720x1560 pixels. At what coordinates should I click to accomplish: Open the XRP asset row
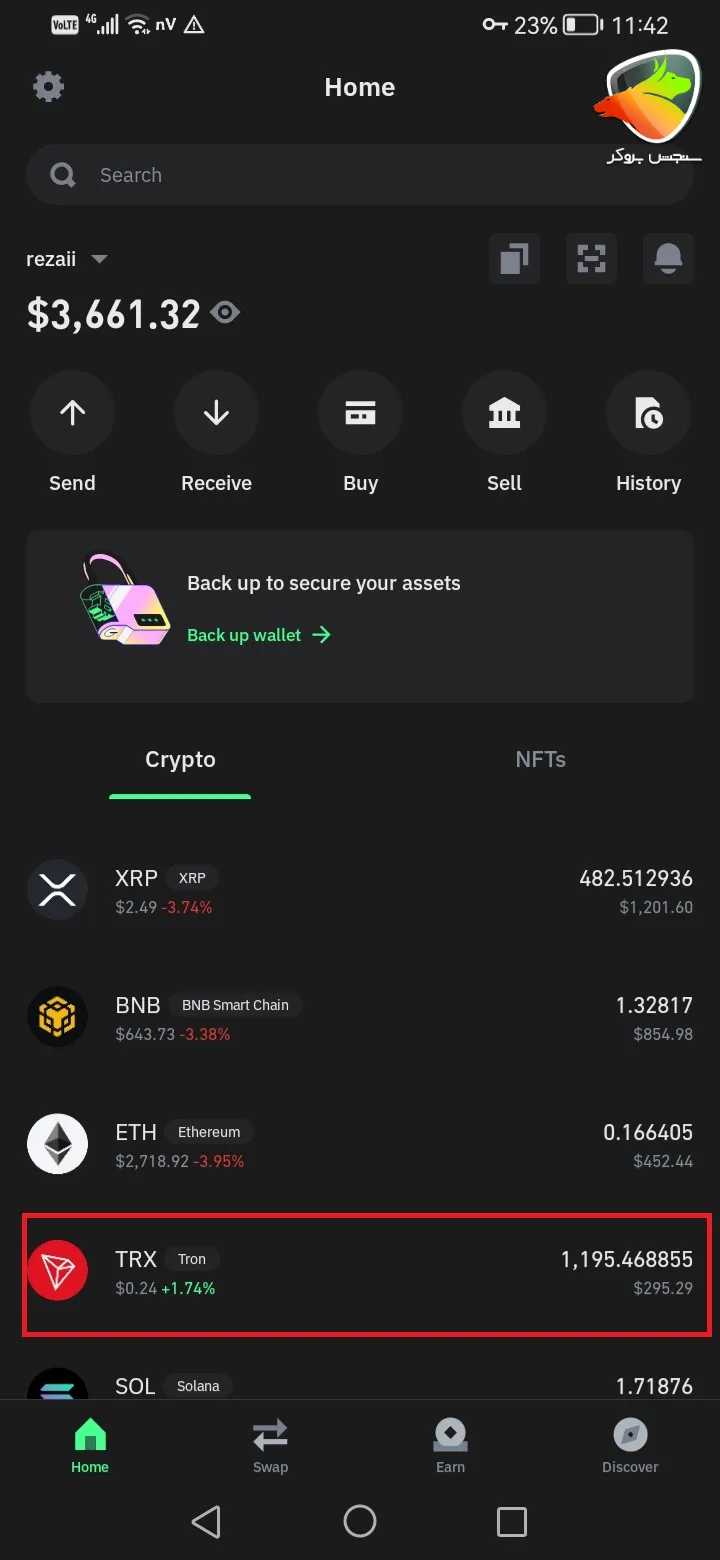(360, 892)
